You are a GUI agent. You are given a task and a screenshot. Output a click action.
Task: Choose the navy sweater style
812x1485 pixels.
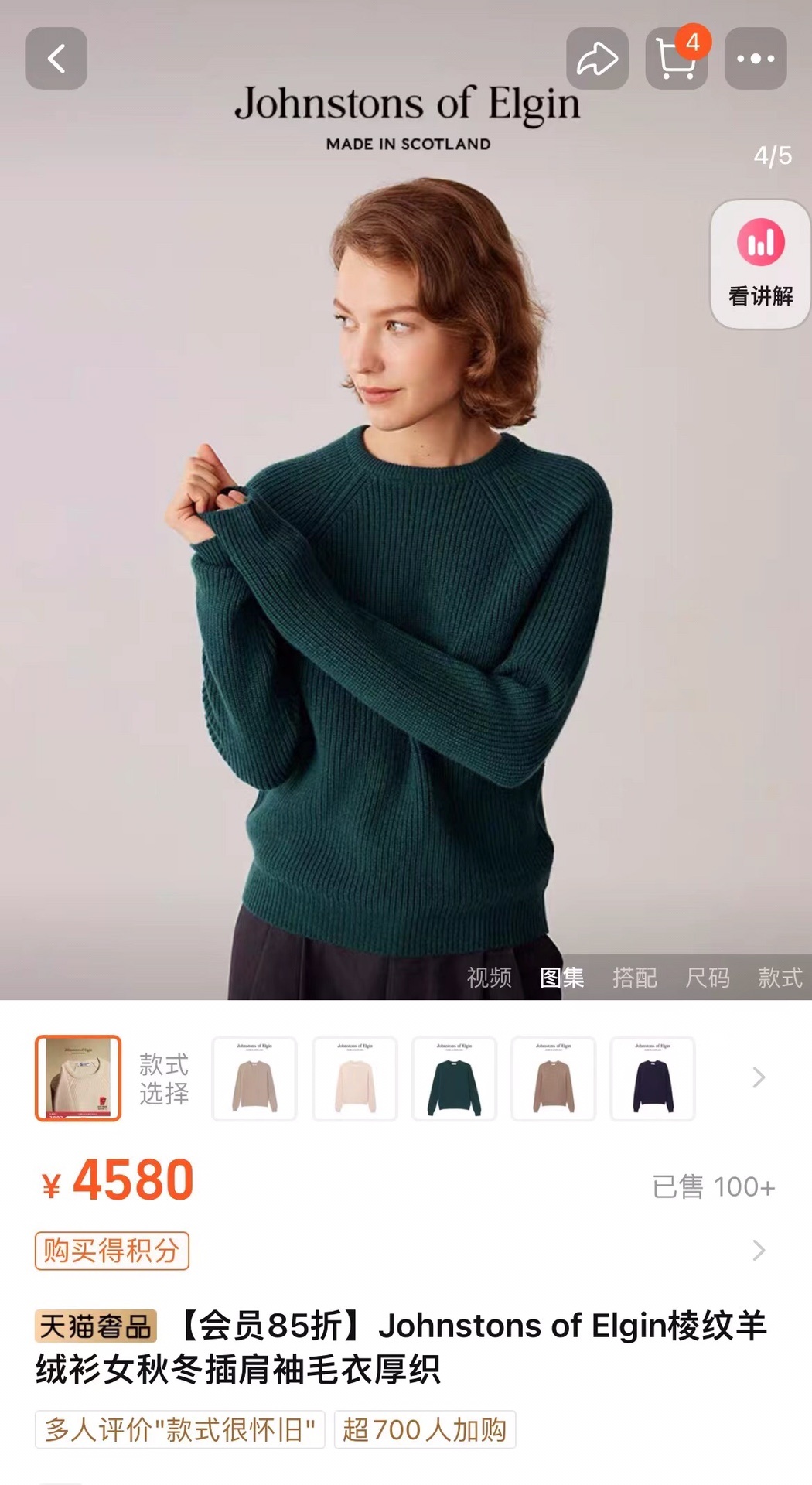653,1078
